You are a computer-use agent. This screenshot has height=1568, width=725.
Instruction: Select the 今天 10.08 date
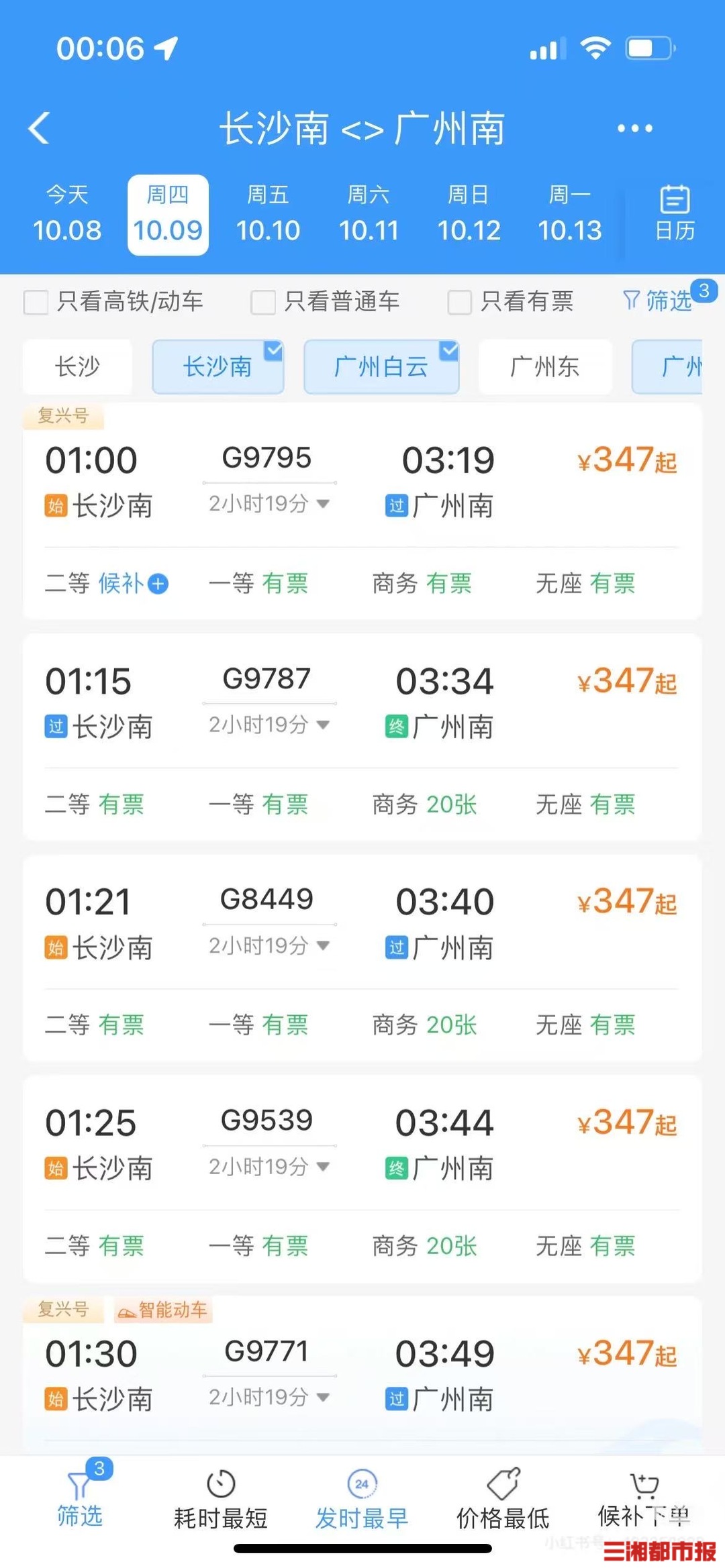coord(67,215)
